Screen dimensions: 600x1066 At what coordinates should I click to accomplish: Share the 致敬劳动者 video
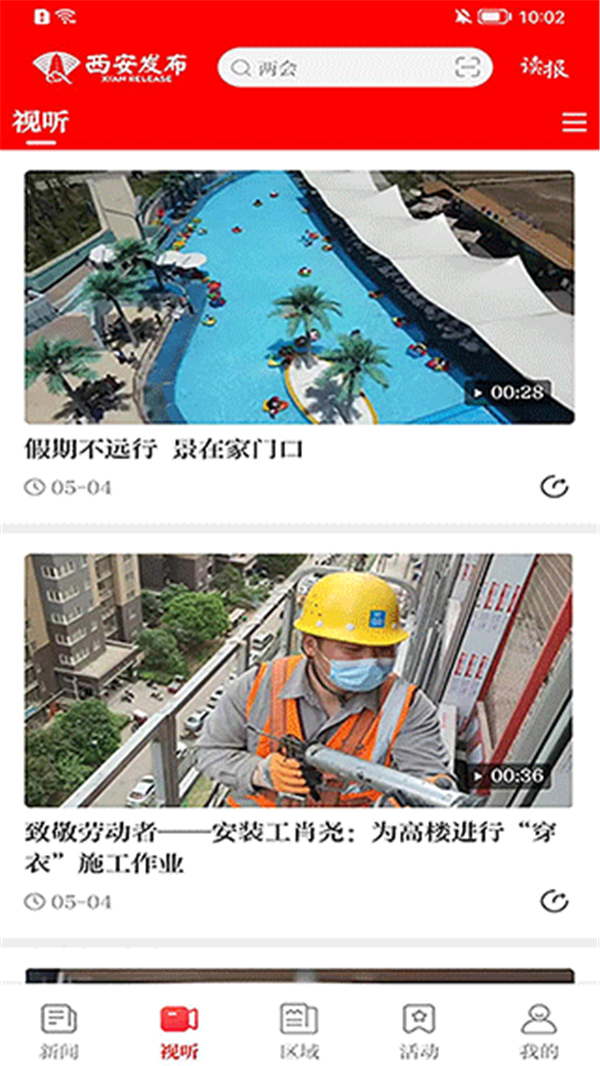tap(554, 901)
